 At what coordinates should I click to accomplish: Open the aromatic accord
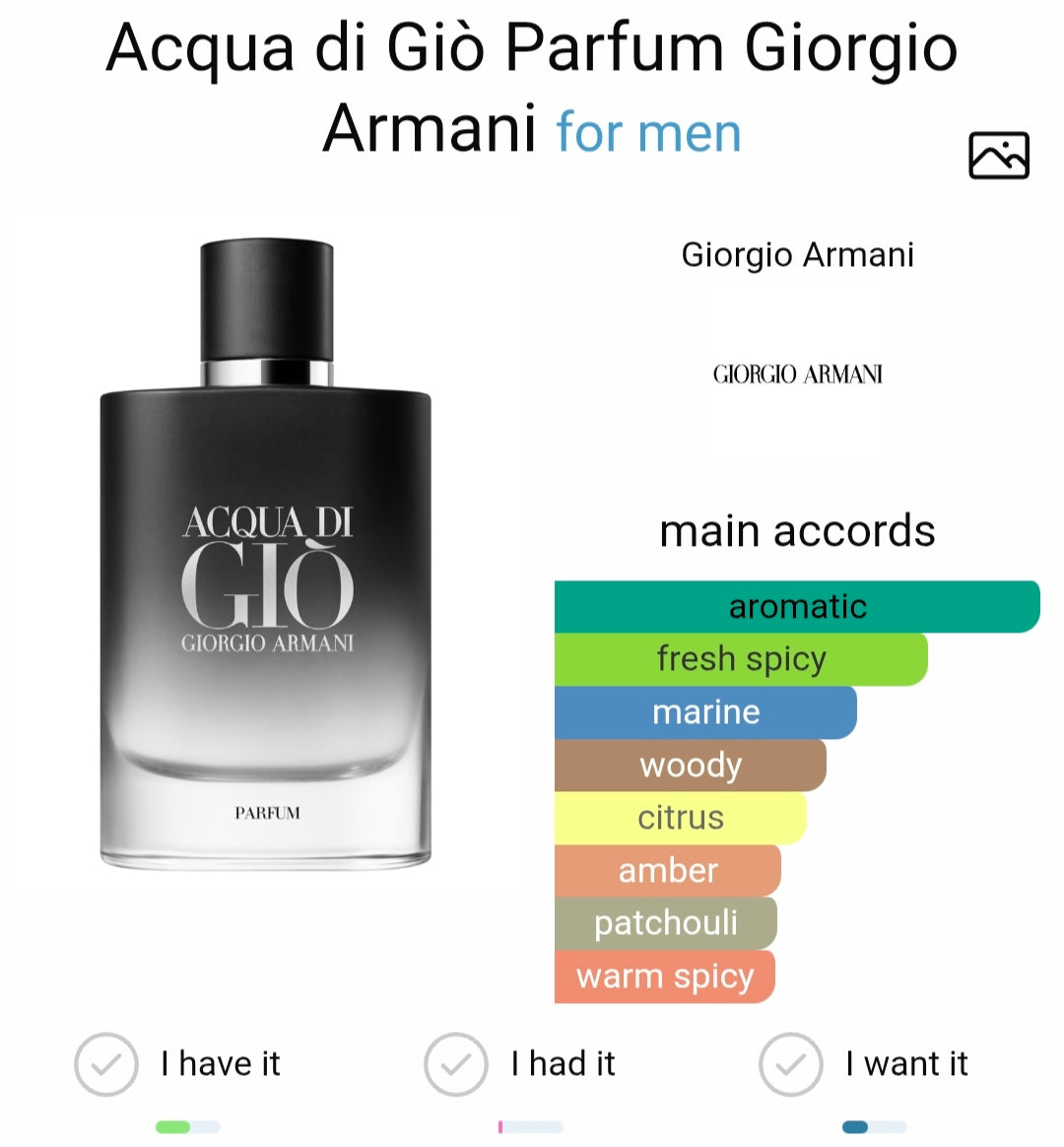click(x=796, y=606)
